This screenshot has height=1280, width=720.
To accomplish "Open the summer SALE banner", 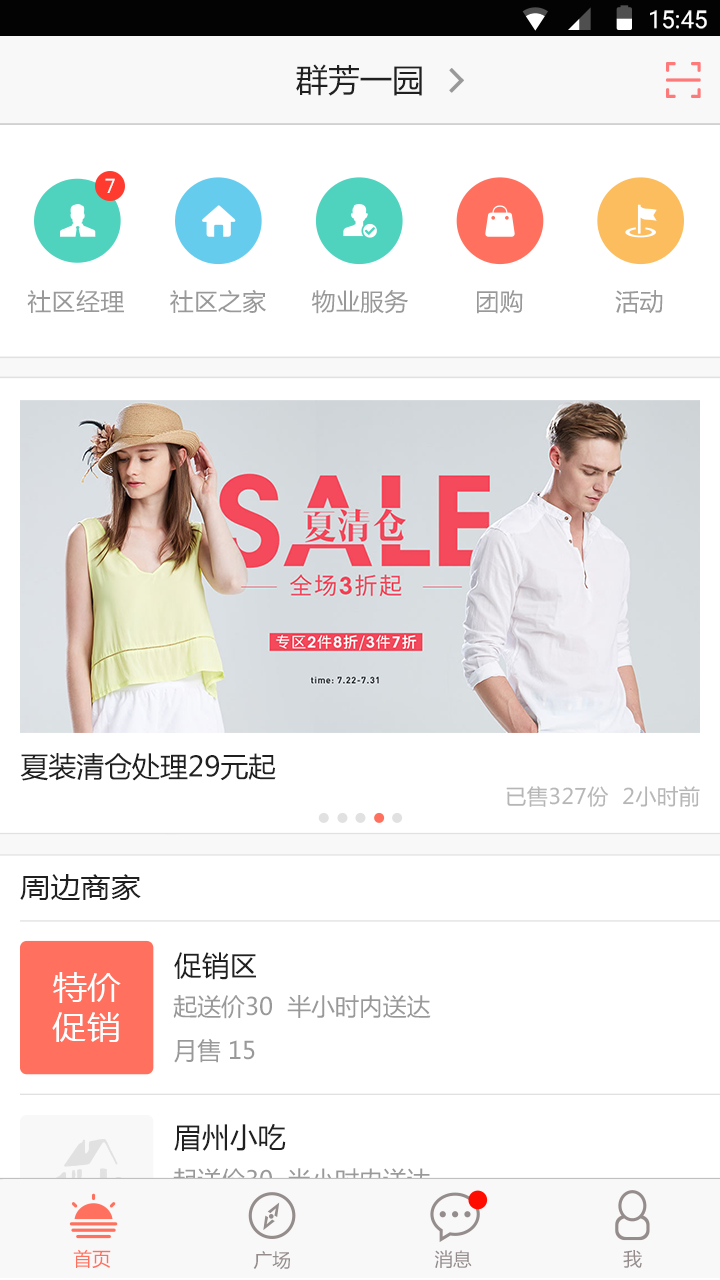I will (360, 566).
